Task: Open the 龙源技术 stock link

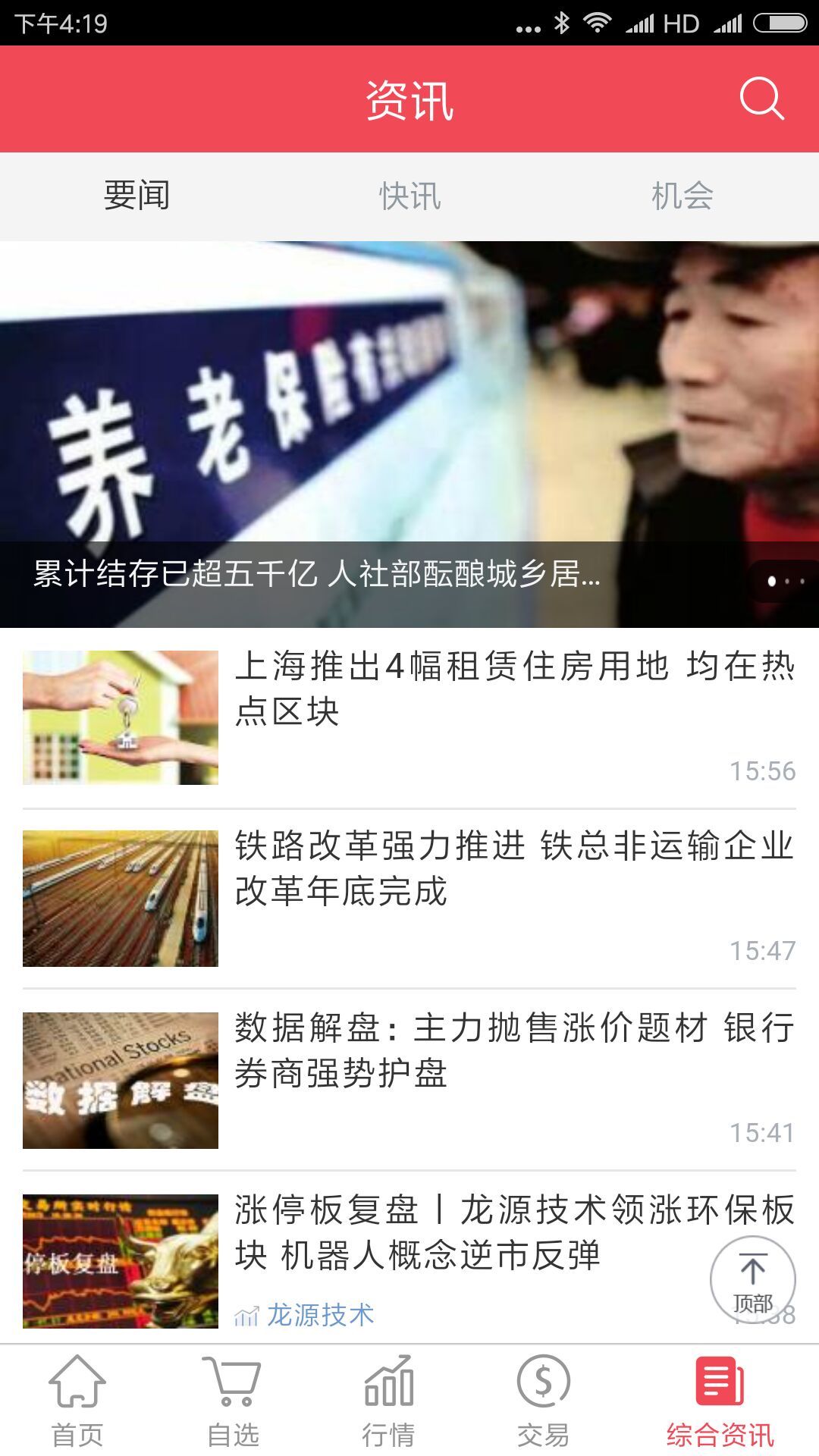Action: [318, 1315]
